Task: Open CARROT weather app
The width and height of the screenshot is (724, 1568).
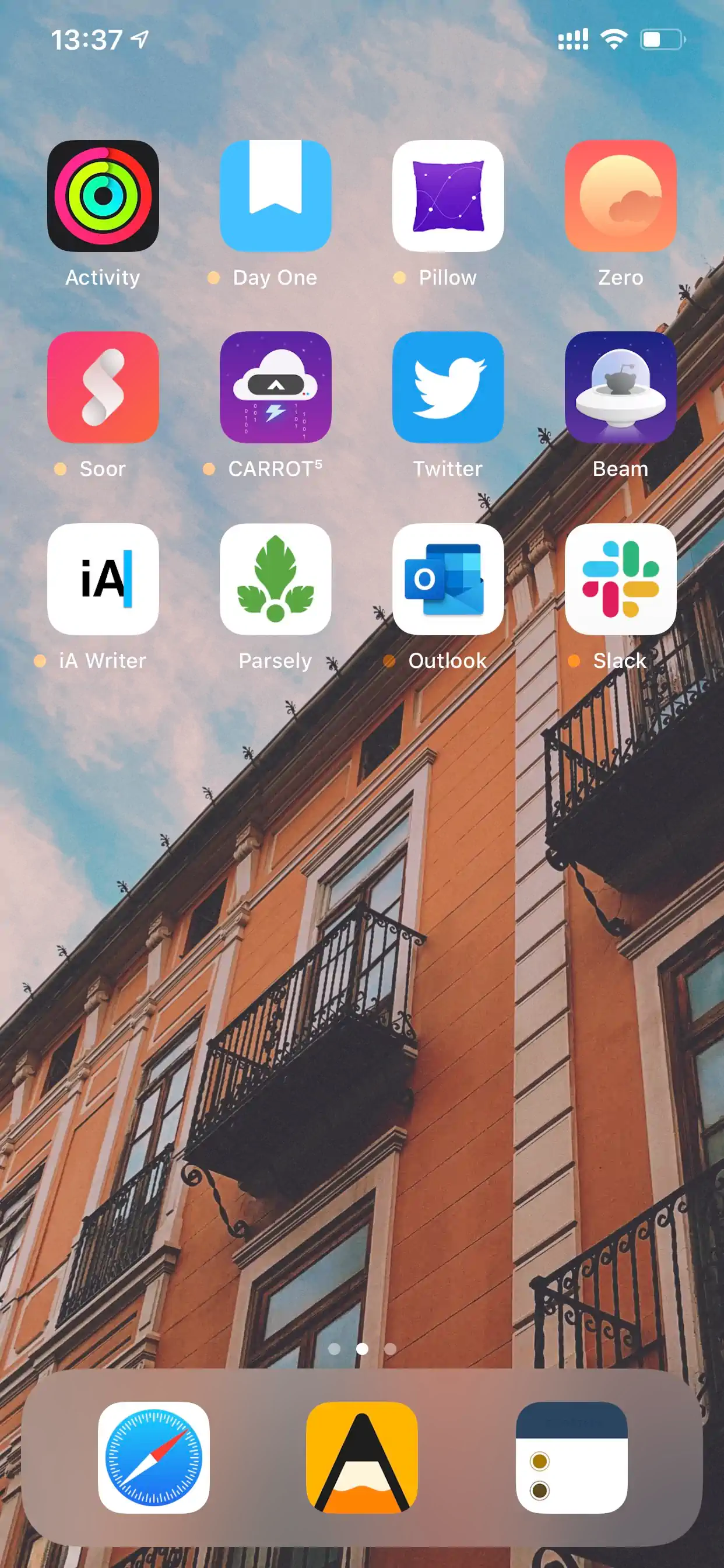Action: (x=276, y=387)
